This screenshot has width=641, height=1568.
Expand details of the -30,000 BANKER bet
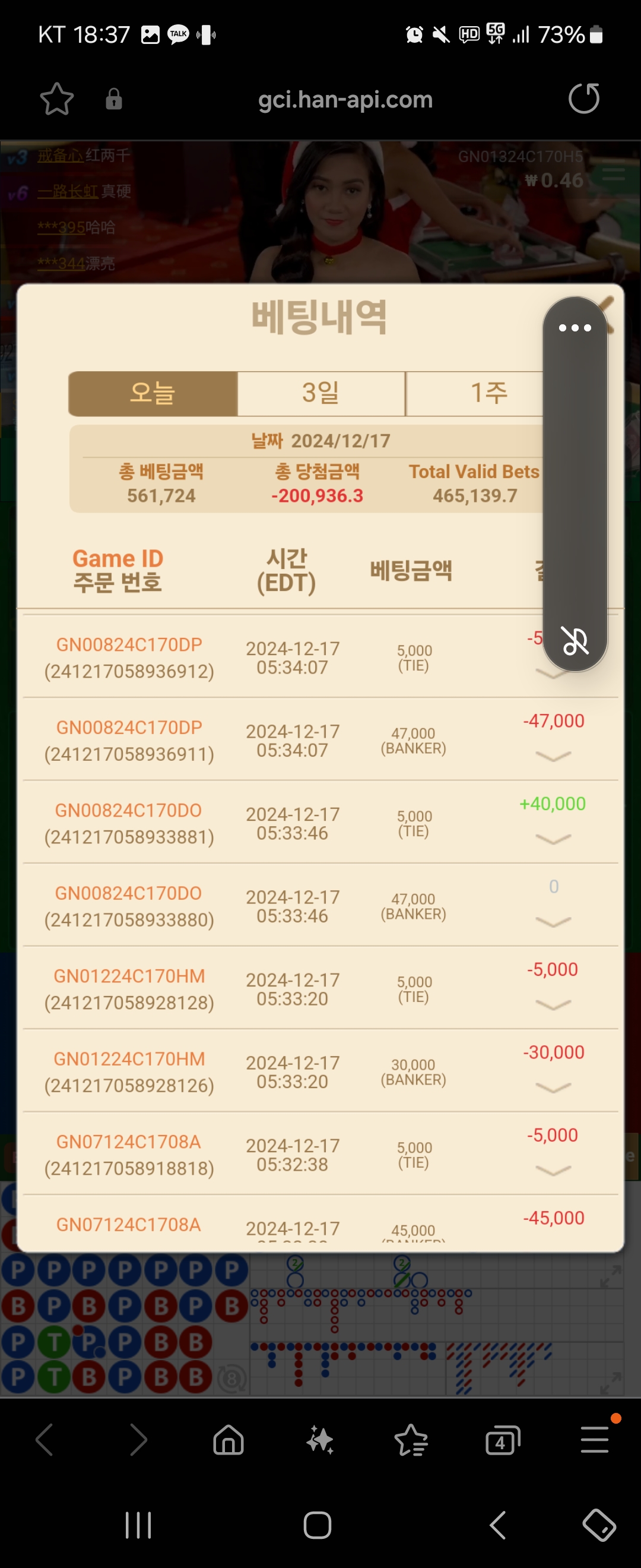tap(553, 1088)
